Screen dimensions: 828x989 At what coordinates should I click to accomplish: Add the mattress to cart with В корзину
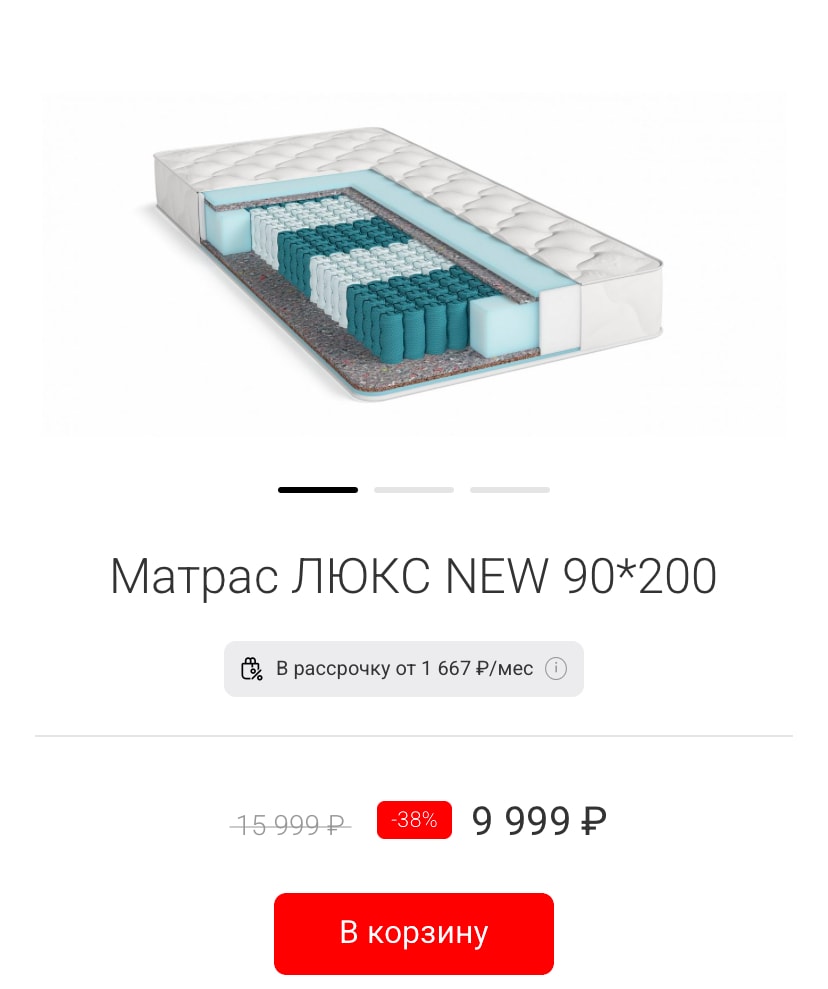point(413,933)
